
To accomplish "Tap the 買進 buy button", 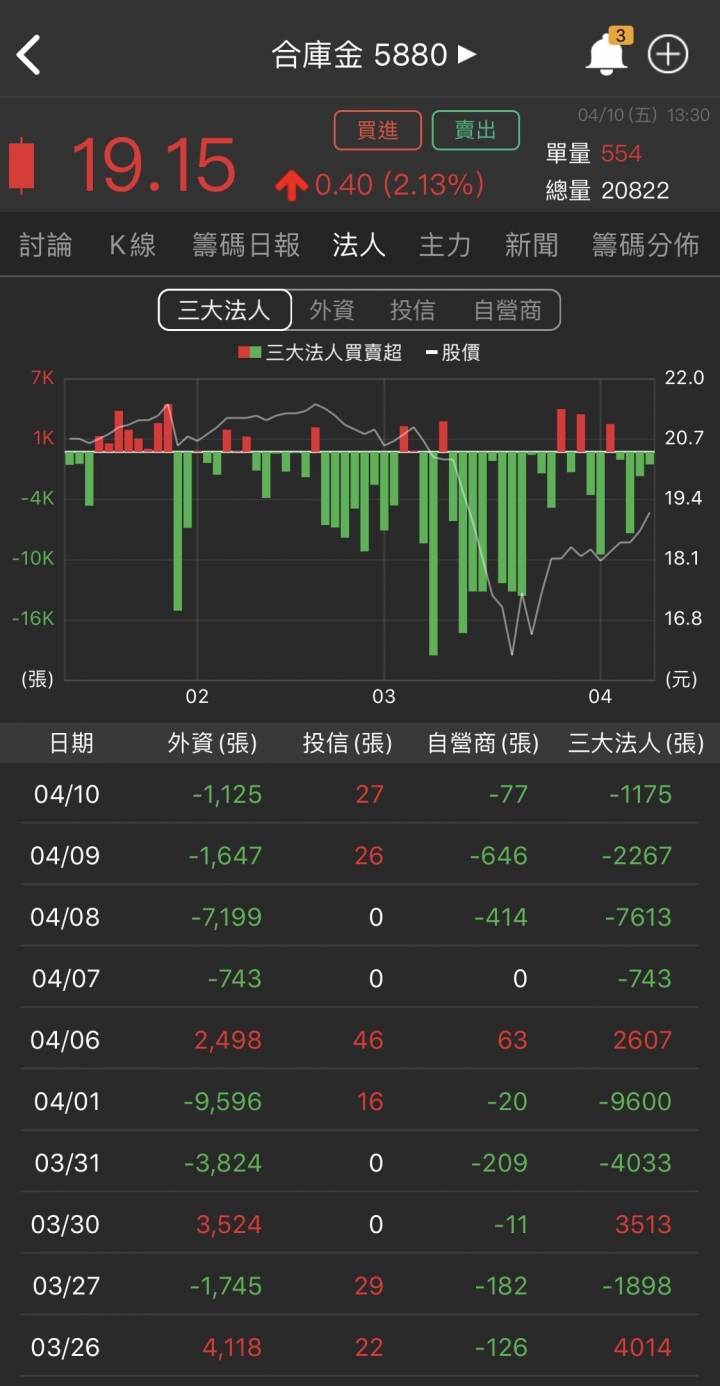I will click(x=377, y=130).
